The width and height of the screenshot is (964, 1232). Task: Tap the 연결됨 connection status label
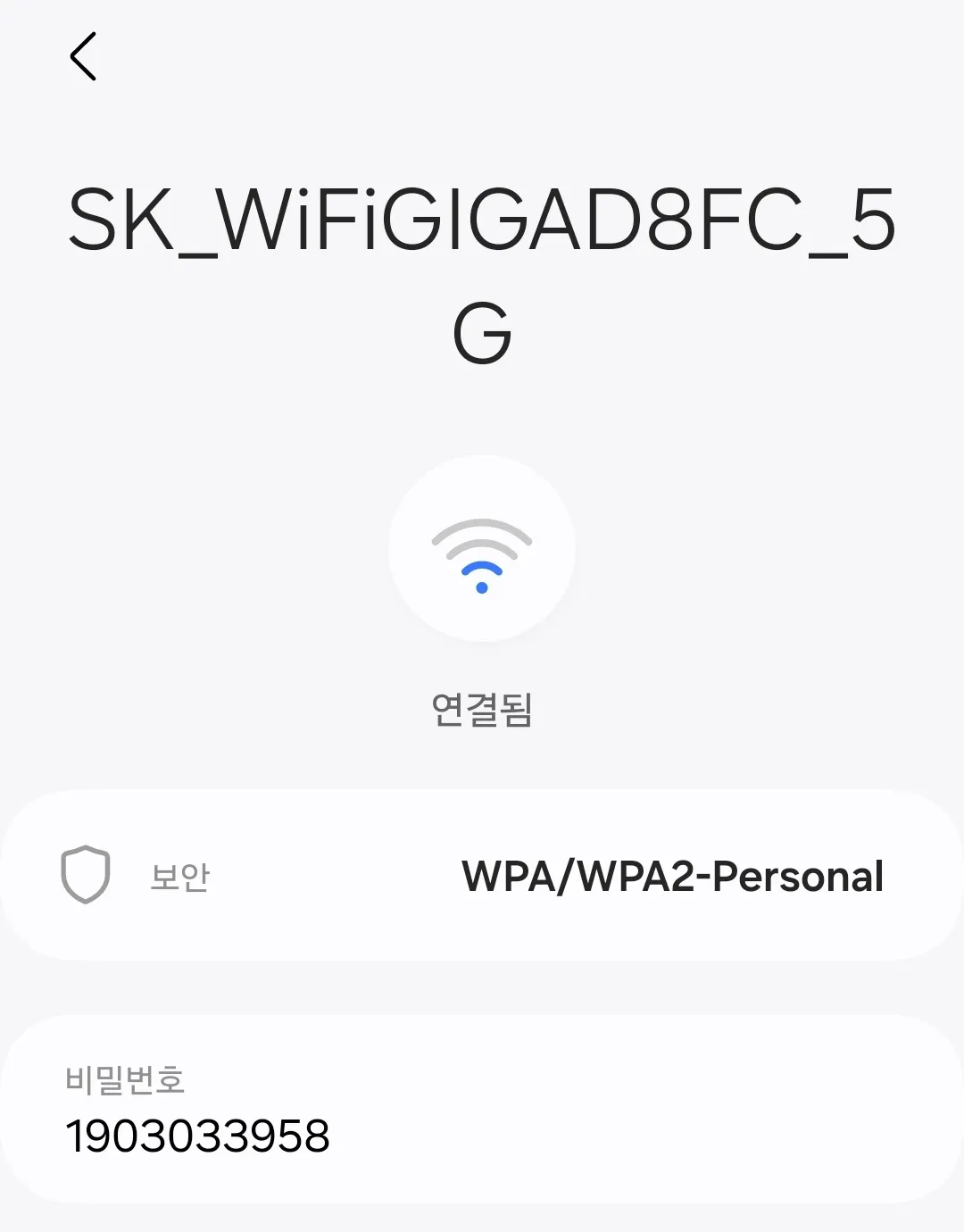[482, 710]
